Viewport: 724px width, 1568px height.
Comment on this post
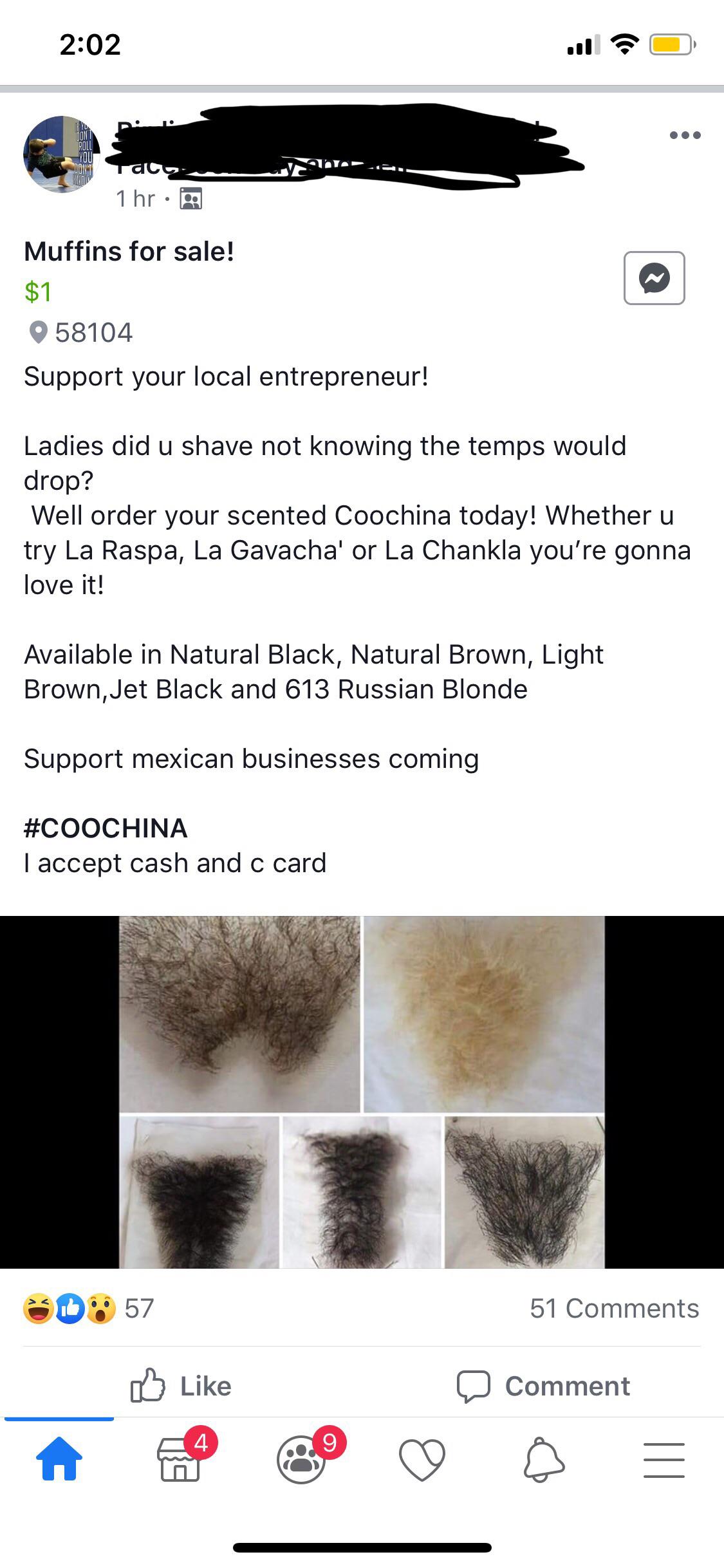(x=543, y=1385)
